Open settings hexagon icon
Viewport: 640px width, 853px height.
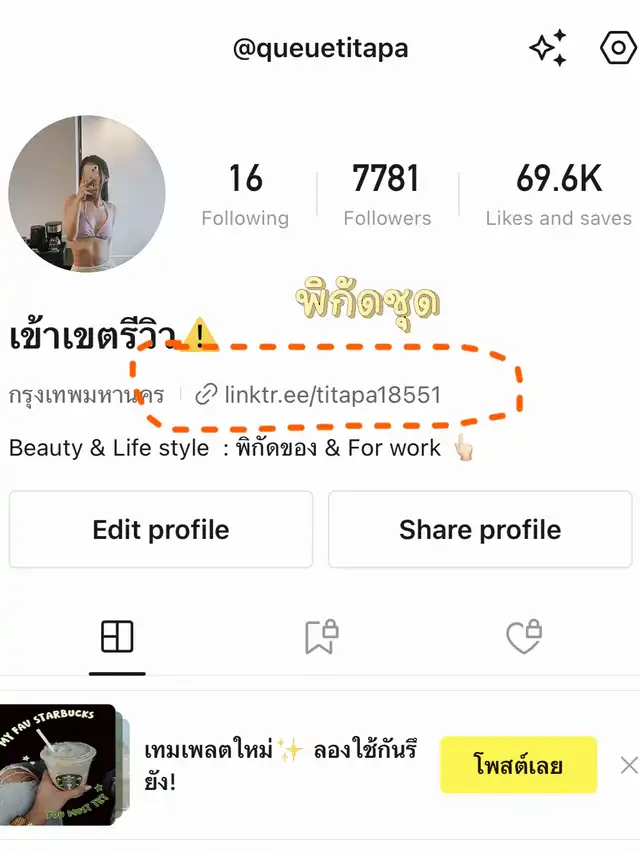pyautogui.click(x=617, y=48)
